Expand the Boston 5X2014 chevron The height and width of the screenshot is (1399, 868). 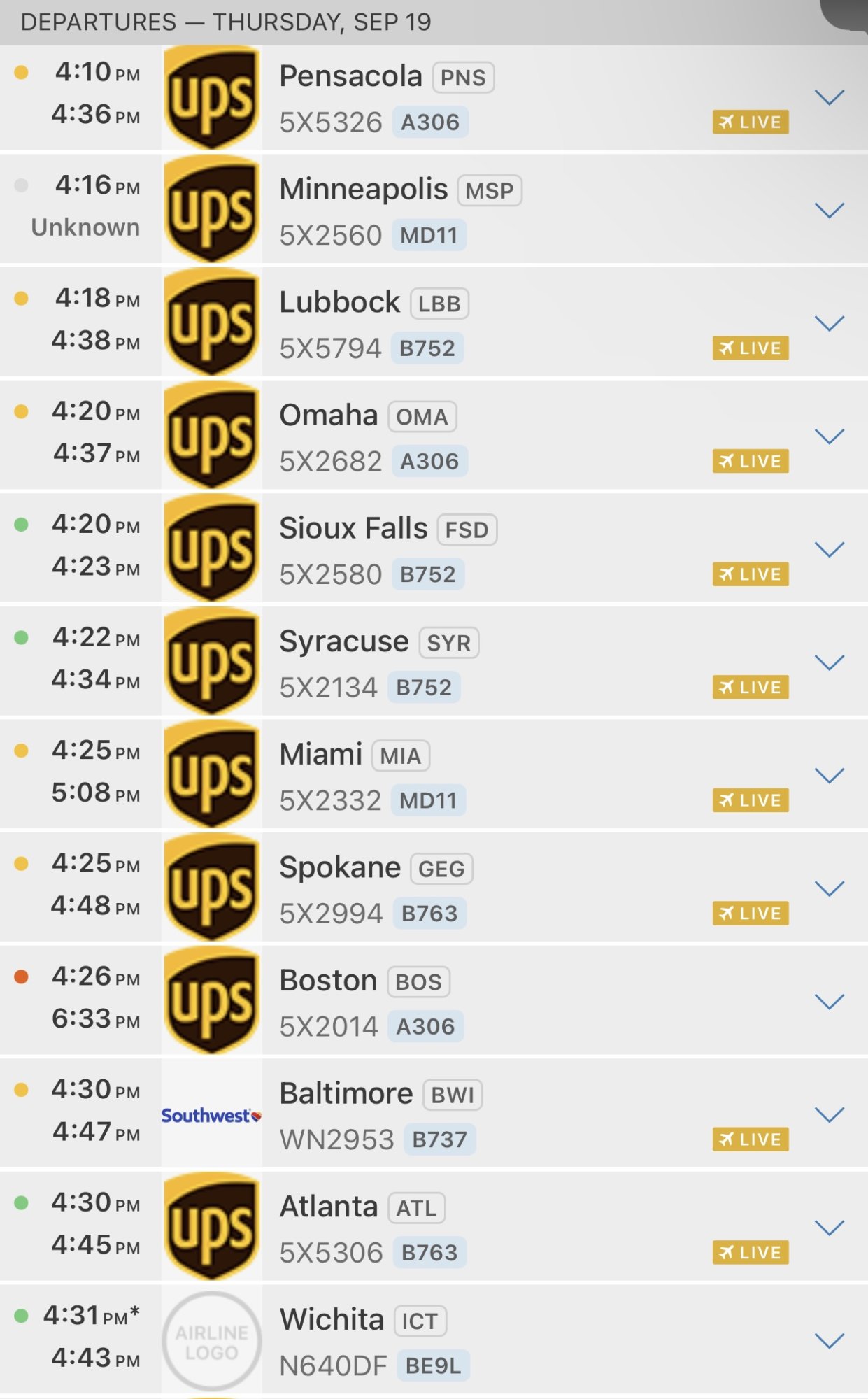pos(830,1002)
